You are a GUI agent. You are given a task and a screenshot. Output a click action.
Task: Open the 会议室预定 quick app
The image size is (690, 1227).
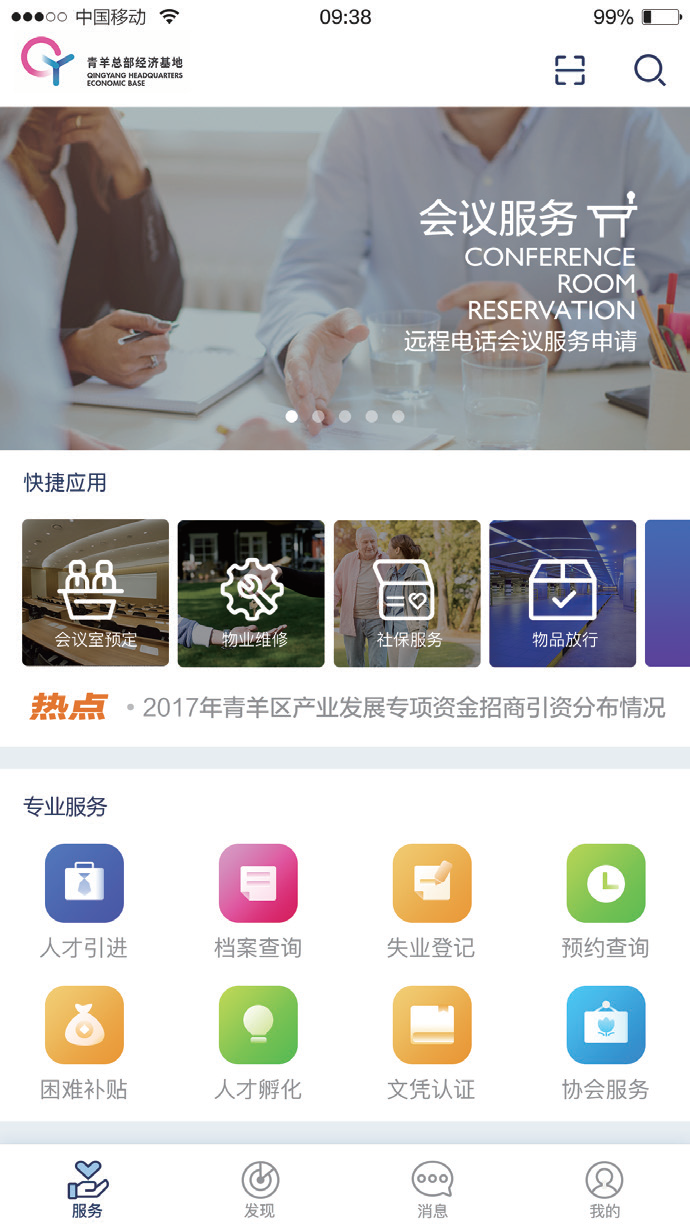tap(95, 592)
